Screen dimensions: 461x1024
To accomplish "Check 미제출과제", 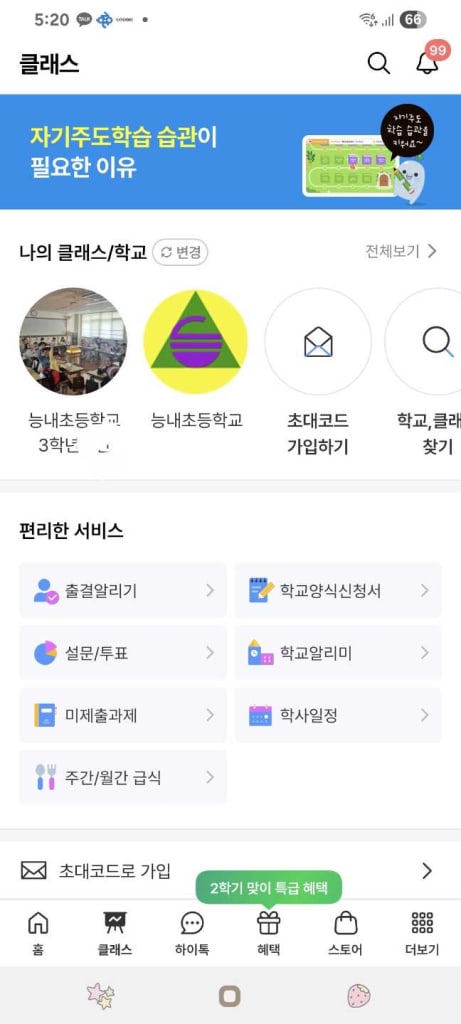I will pos(123,715).
